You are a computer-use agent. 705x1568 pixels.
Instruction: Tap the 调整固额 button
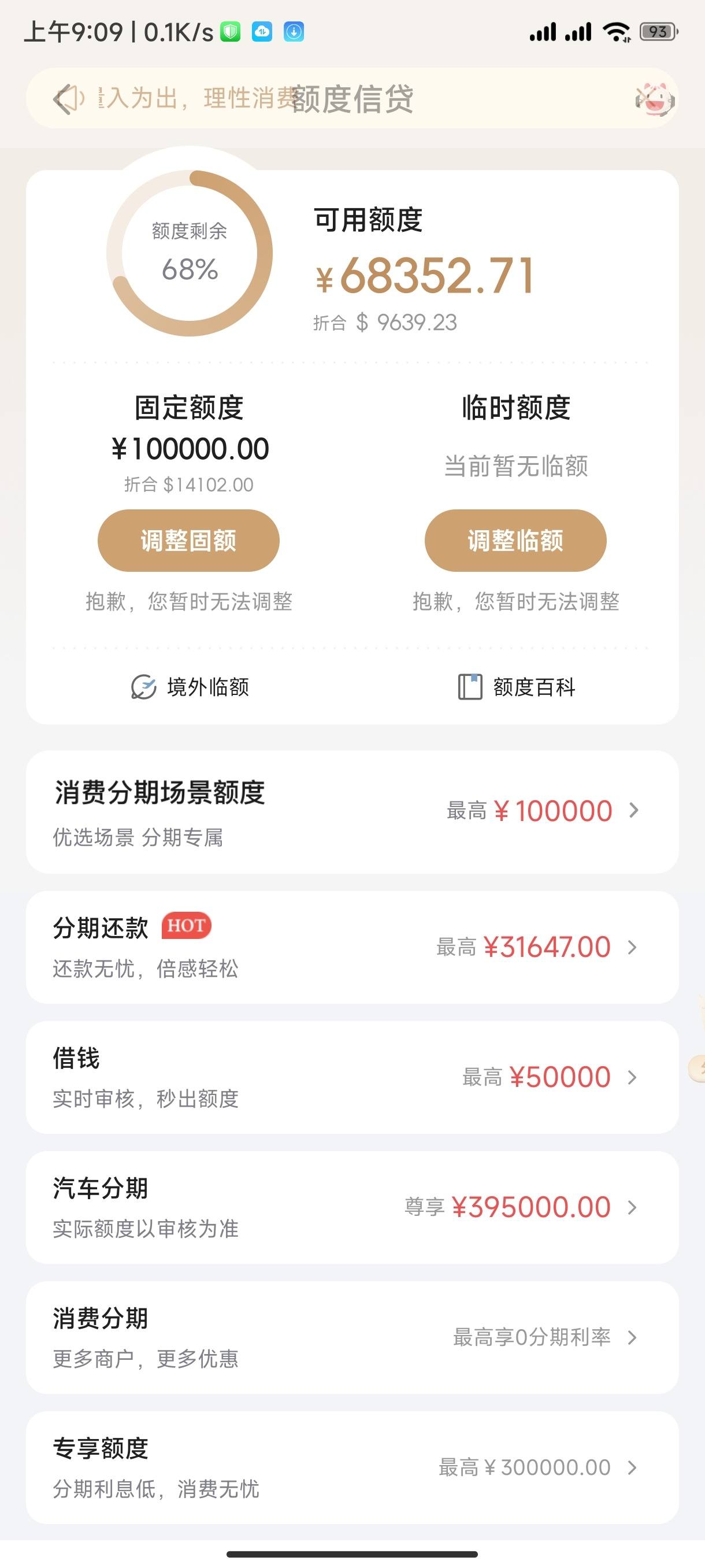click(188, 541)
